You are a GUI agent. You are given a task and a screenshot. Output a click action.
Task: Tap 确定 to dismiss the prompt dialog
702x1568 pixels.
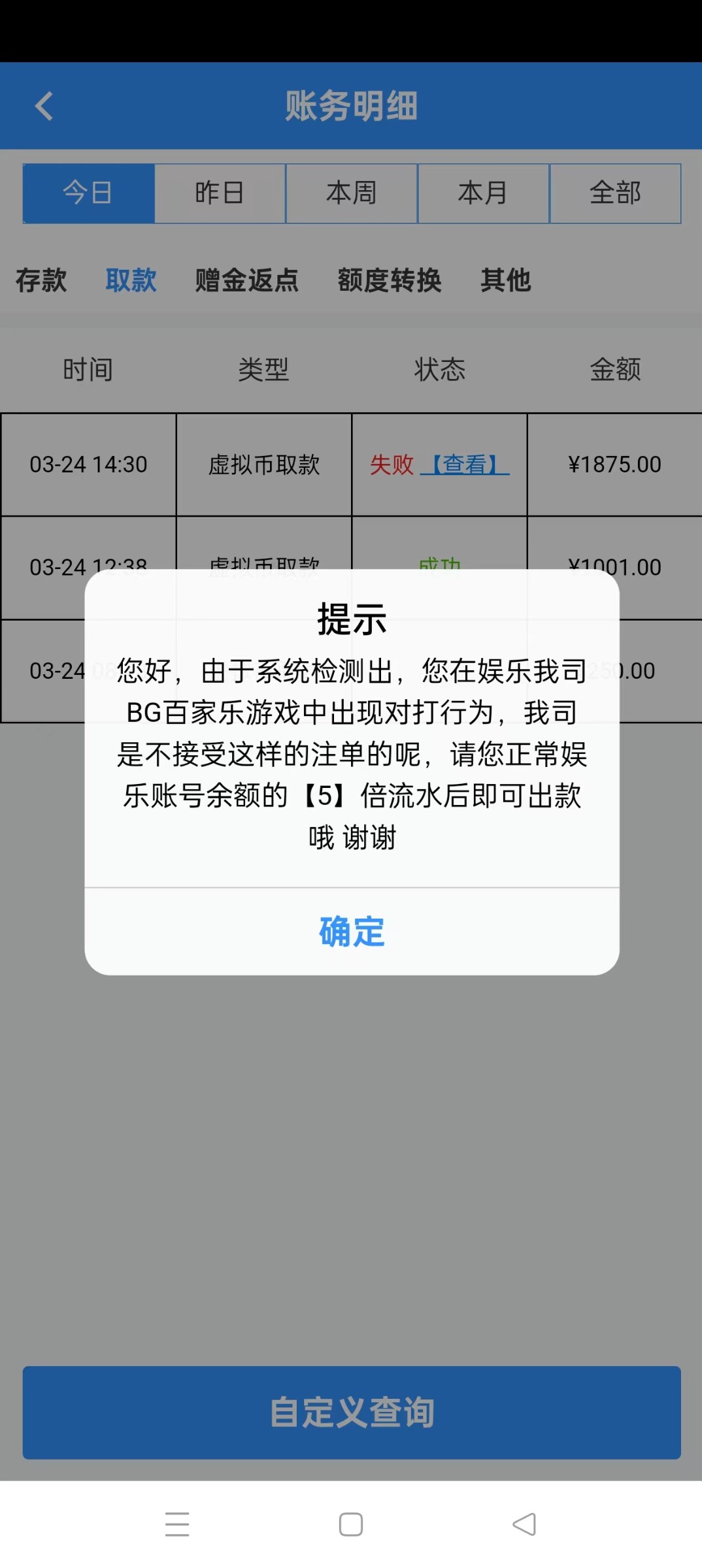click(x=351, y=933)
